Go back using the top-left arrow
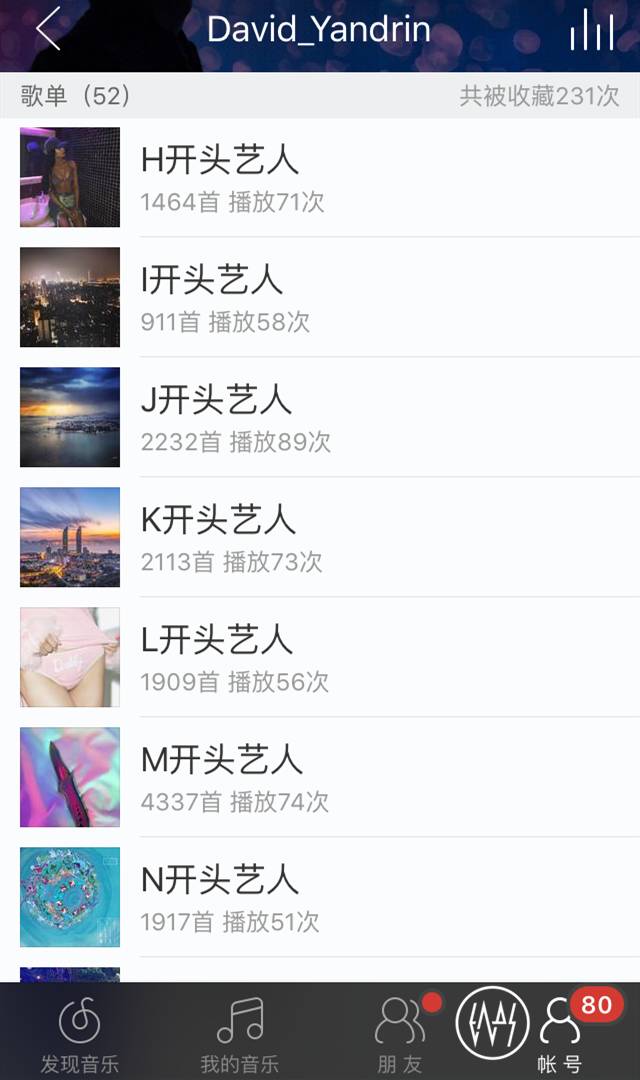The height and width of the screenshot is (1080, 640). tap(48, 29)
